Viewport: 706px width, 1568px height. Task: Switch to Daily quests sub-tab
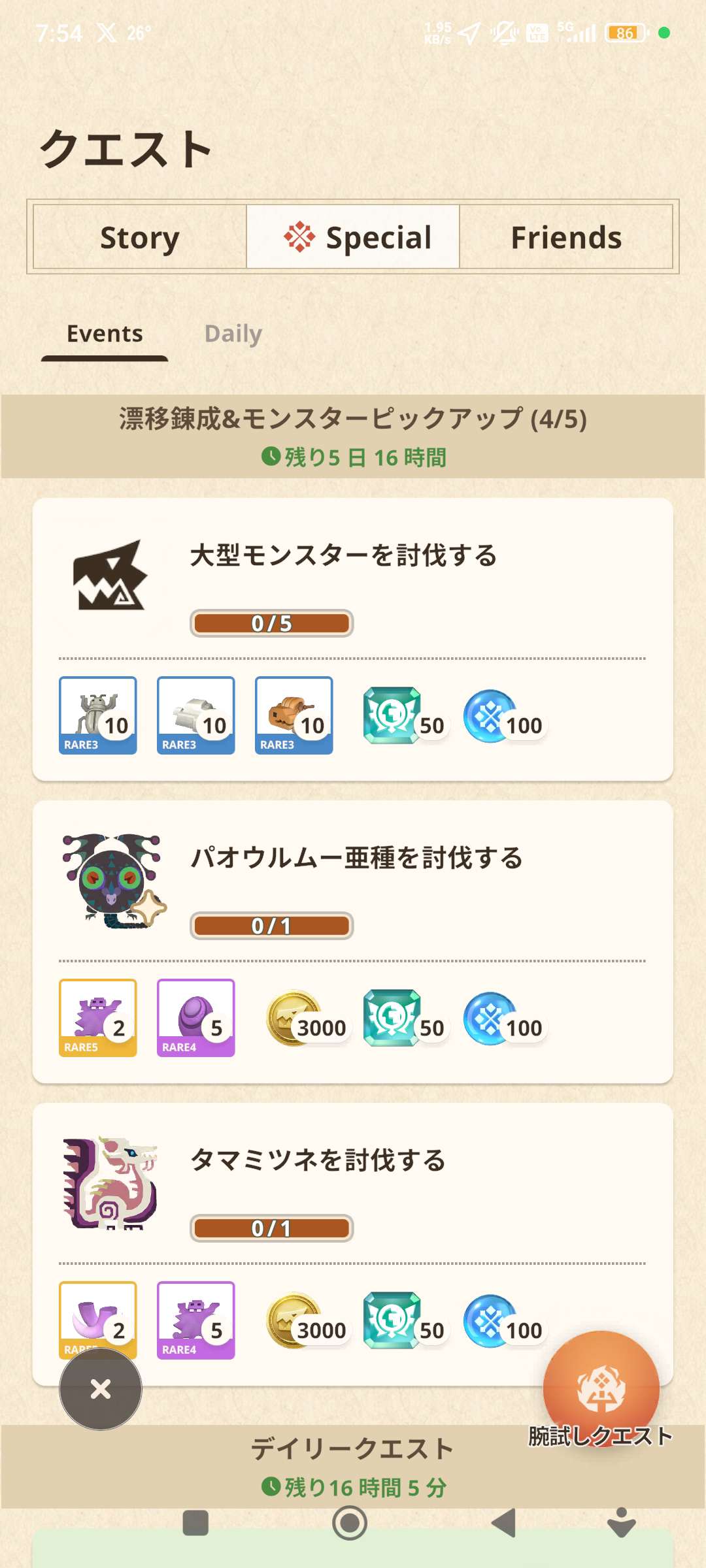(233, 334)
